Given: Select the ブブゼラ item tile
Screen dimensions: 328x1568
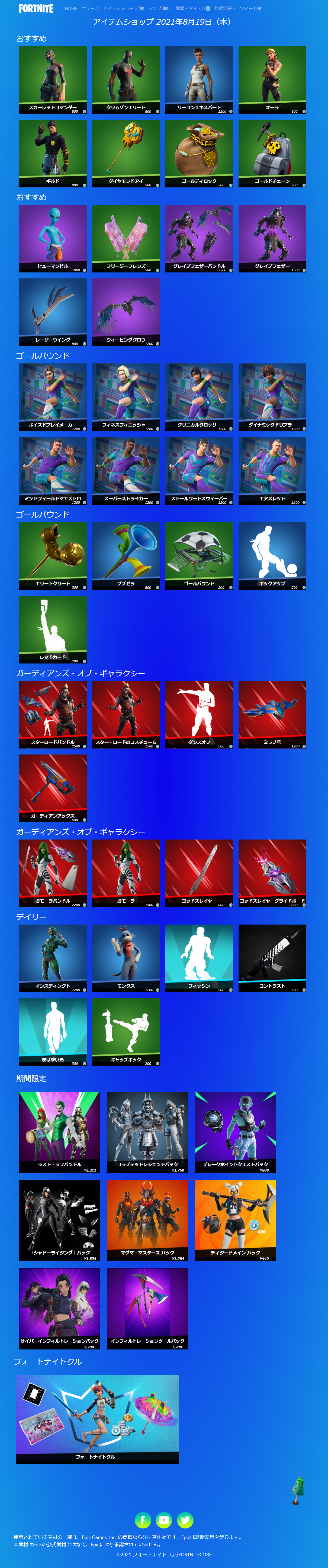Looking at the screenshot, I should (126, 556).
